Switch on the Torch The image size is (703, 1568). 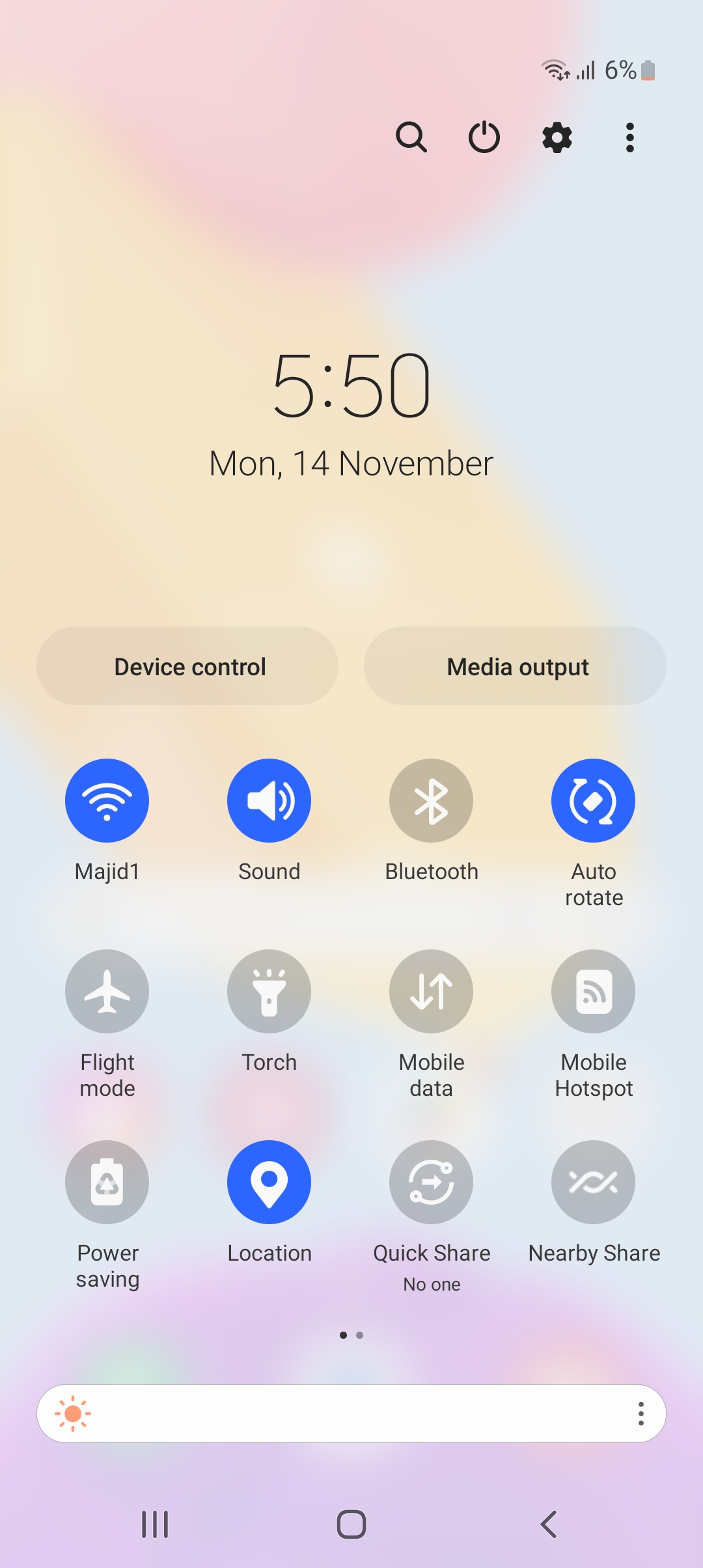click(269, 991)
